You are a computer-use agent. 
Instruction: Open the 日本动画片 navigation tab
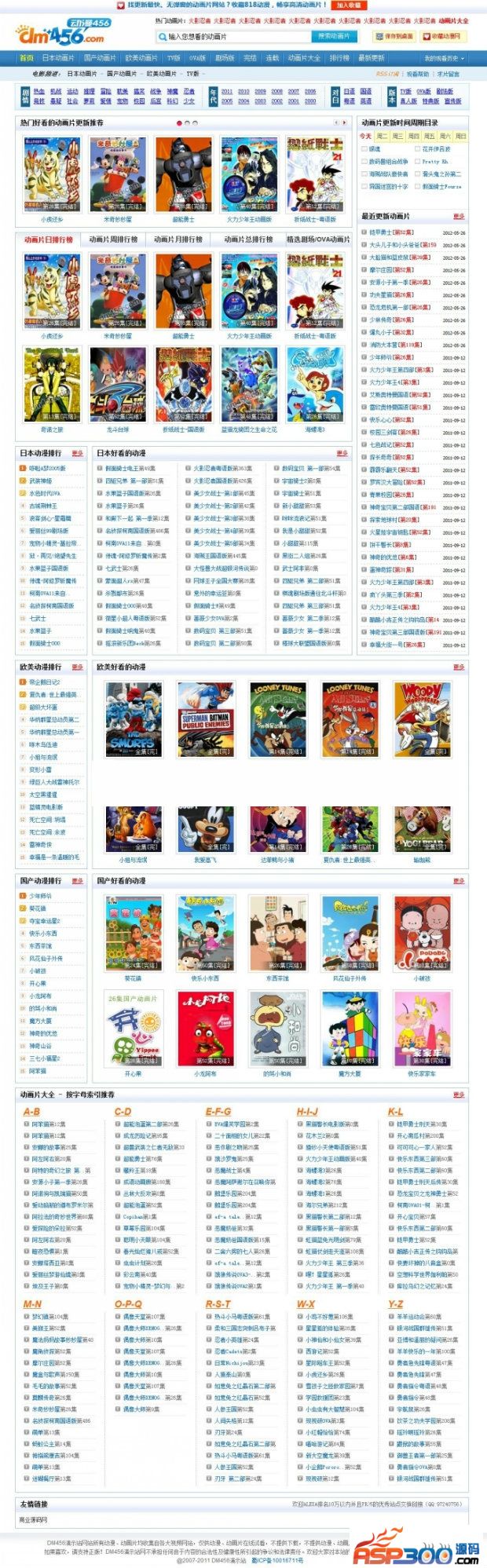(58, 57)
